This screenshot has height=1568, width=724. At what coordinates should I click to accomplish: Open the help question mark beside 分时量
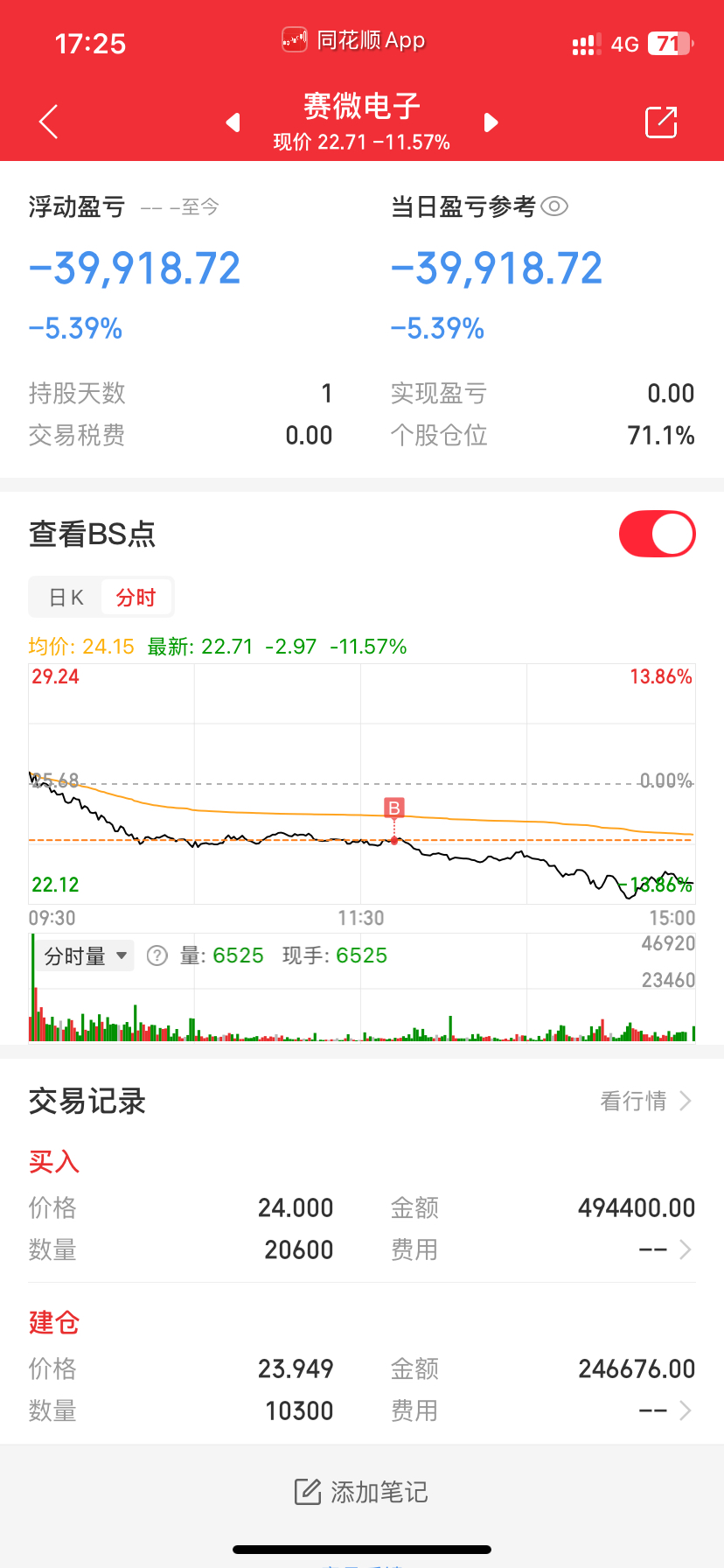coord(157,955)
